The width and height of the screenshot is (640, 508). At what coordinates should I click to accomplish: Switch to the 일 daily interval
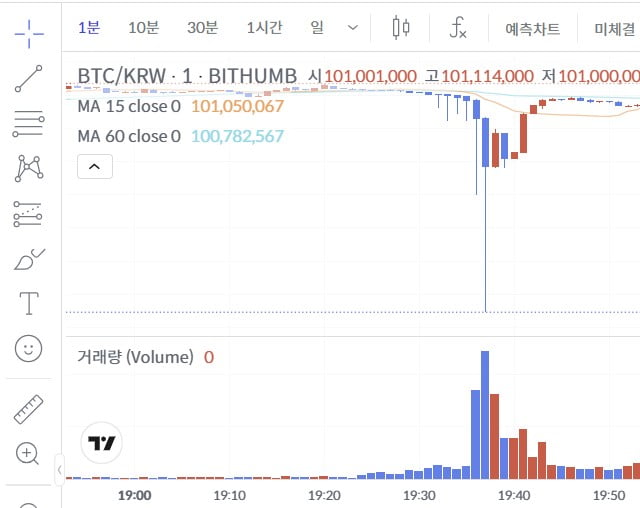click(317, 28)
